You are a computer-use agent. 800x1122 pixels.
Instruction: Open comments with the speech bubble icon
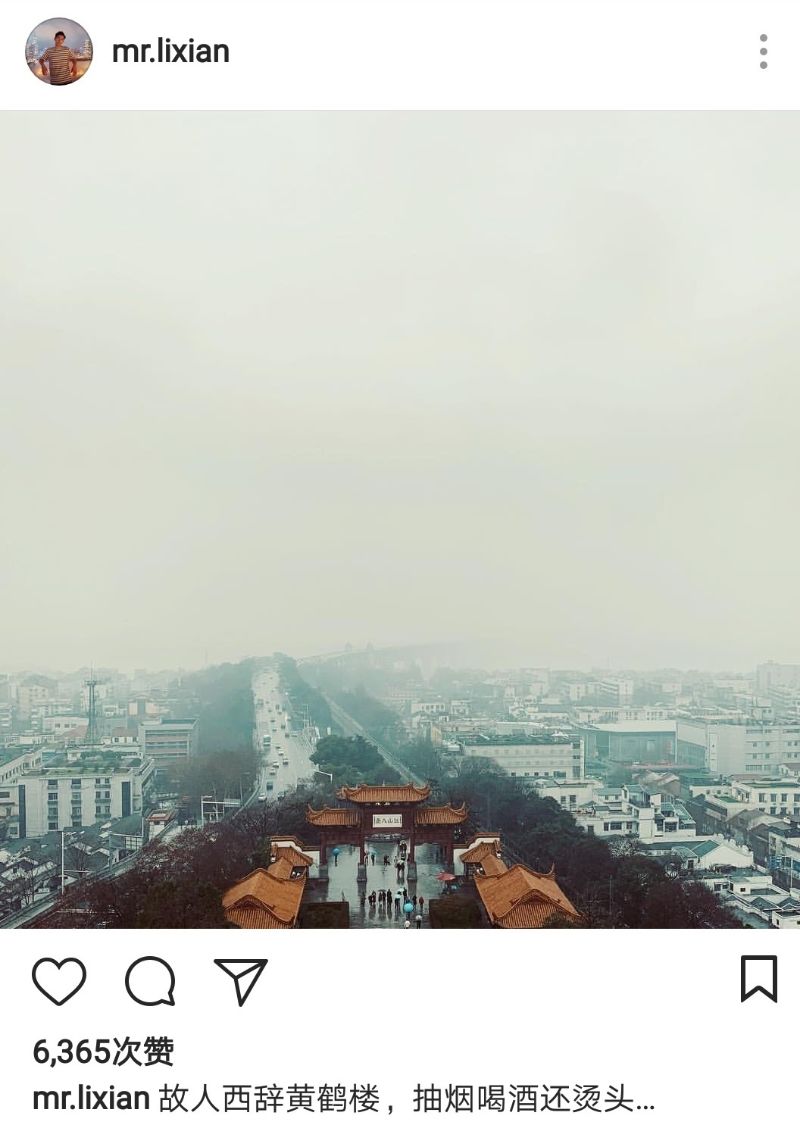[150, 981]
